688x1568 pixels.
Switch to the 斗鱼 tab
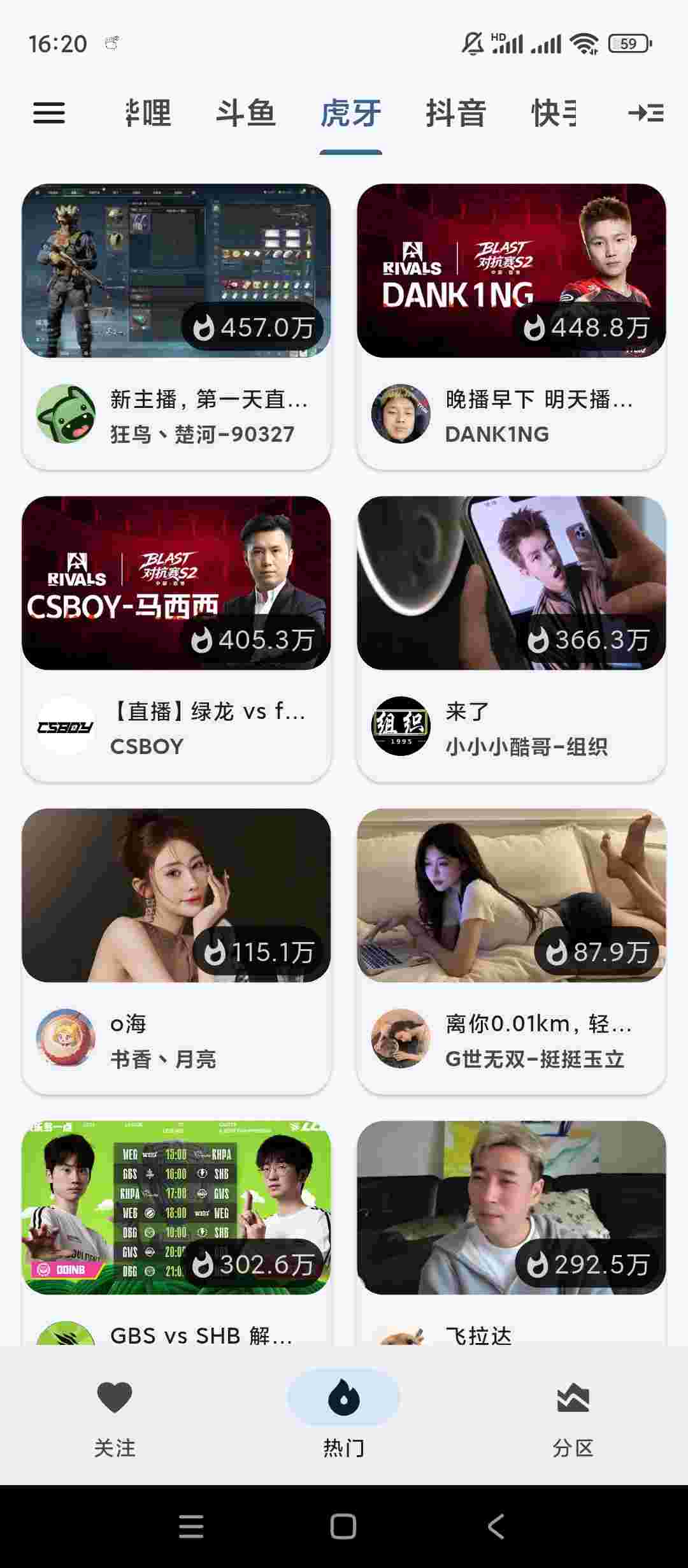point(245,113)
